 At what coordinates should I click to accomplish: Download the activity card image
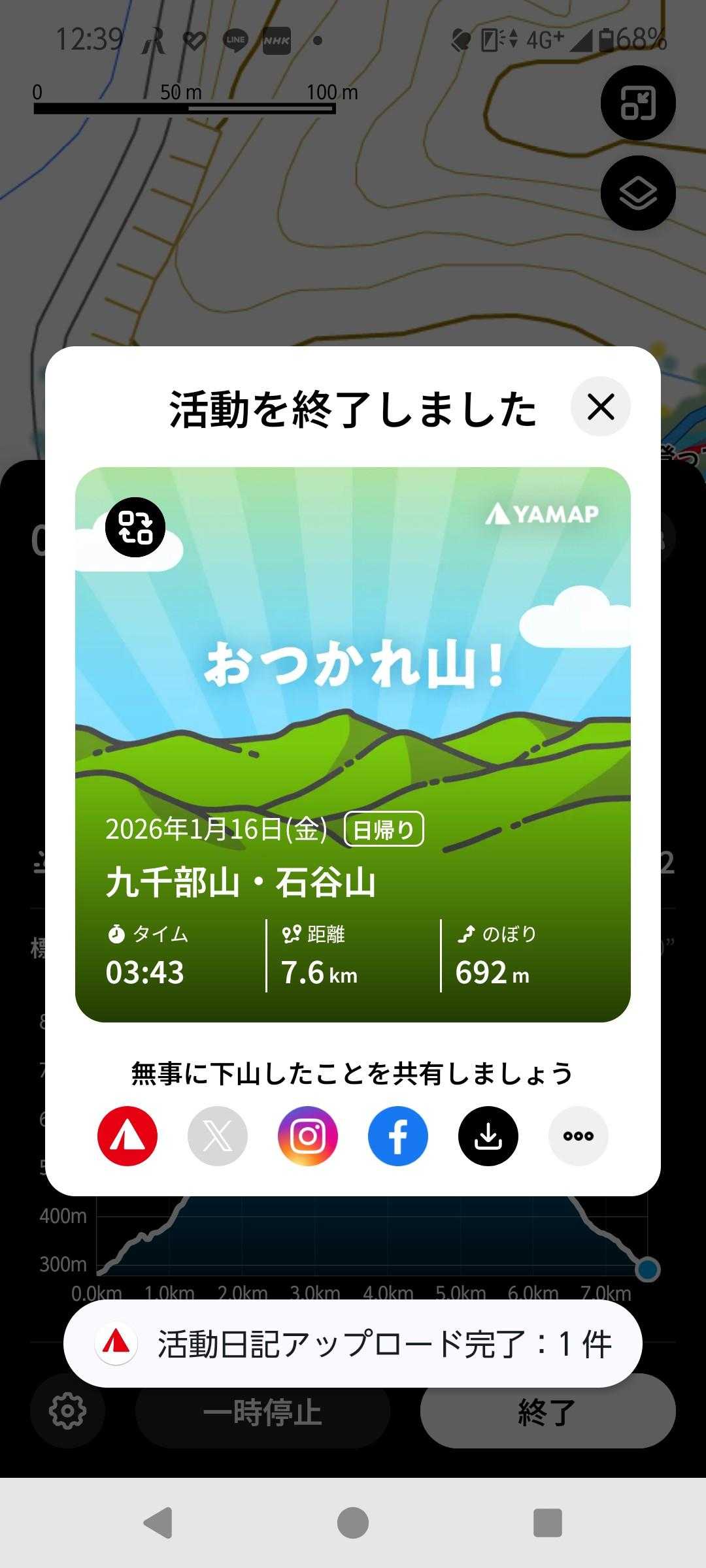[488, 1136]
